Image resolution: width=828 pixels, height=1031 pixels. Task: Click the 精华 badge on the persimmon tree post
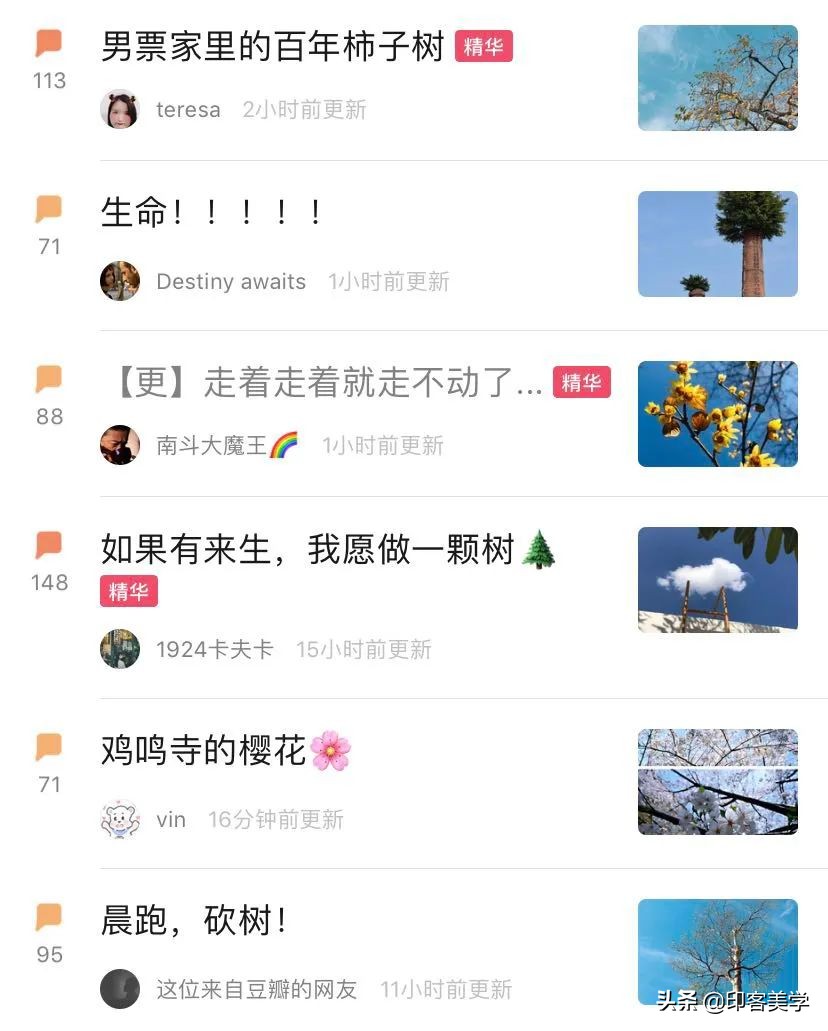tap(484, 45)
